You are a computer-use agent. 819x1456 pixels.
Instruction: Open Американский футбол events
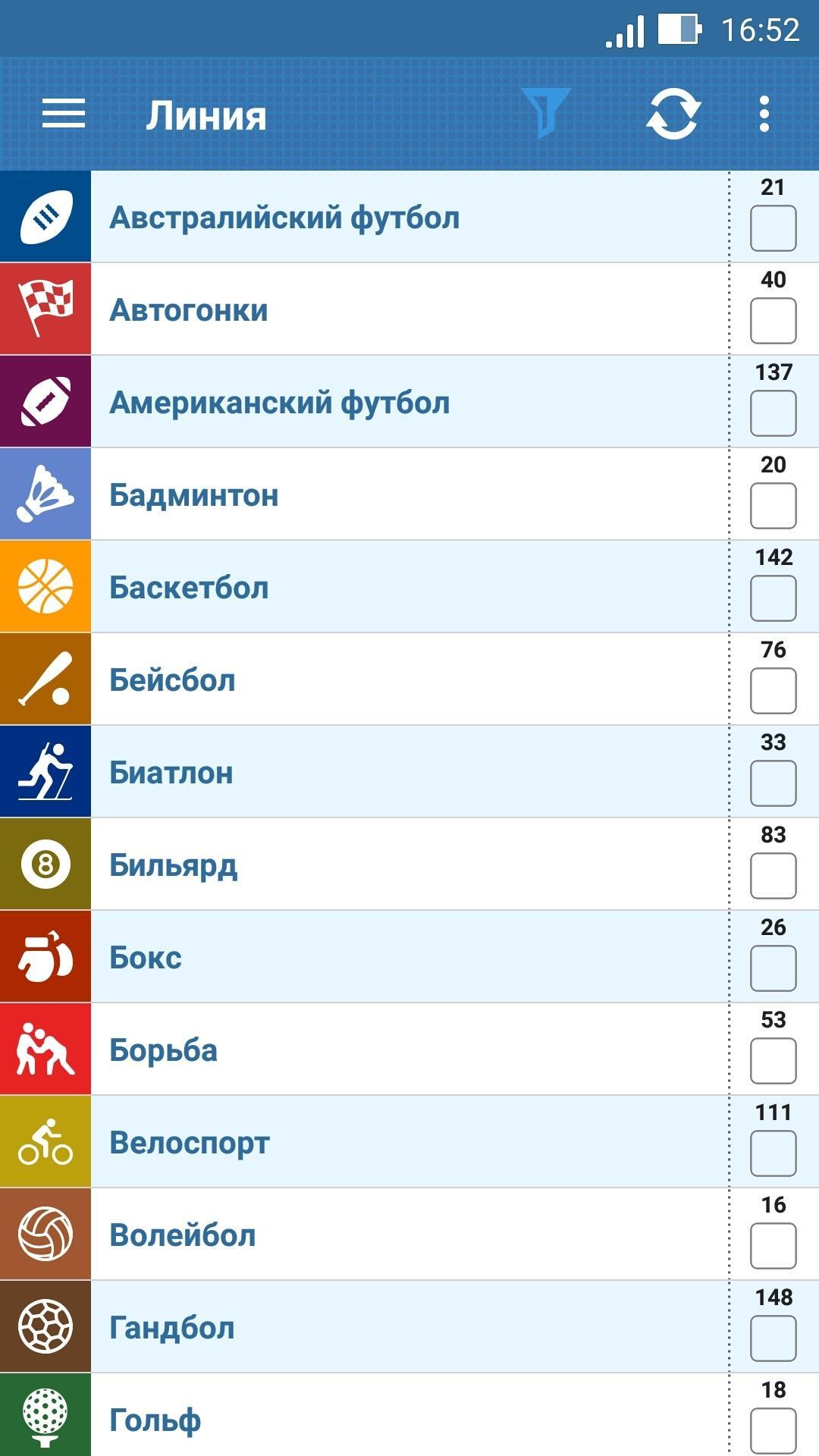pyautogui.click(x=280, y=403)
